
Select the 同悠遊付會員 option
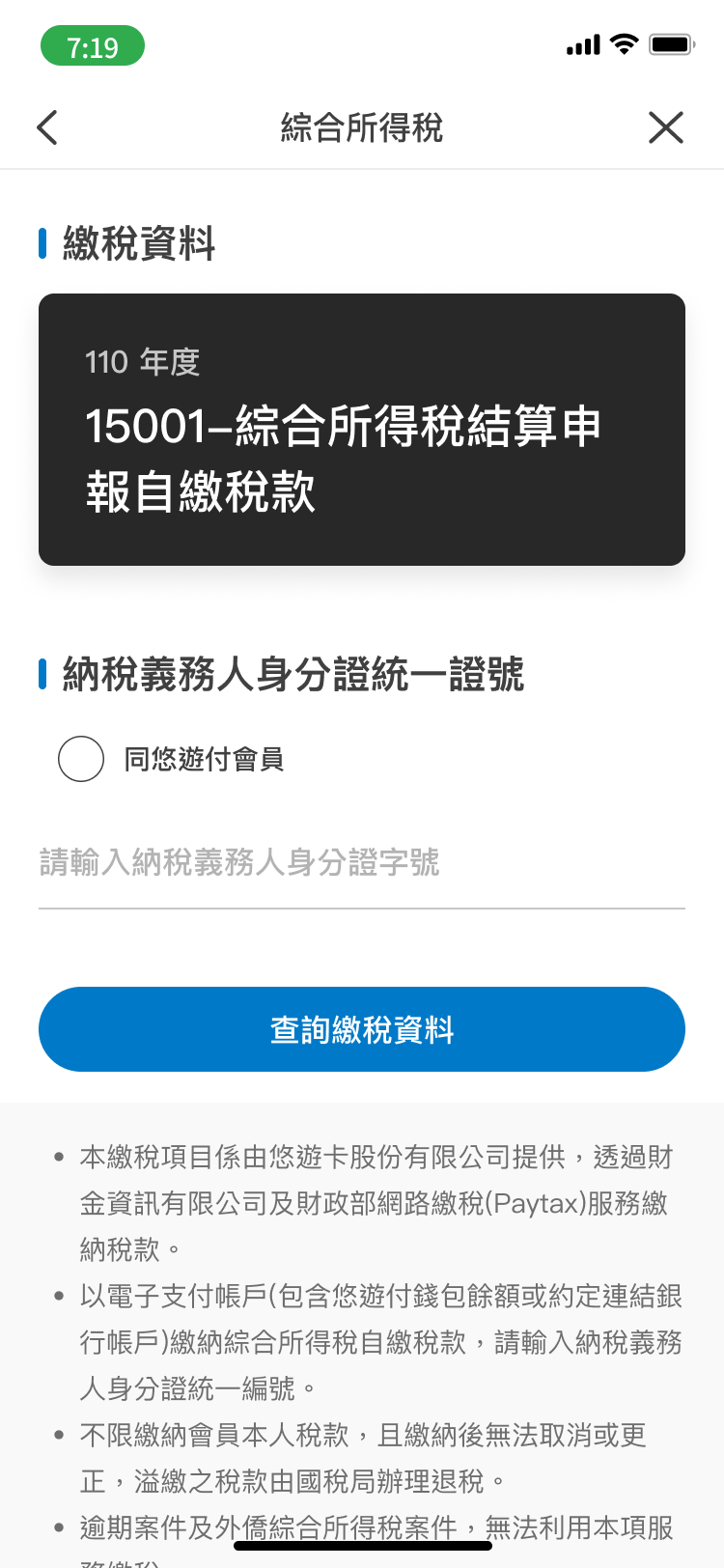point(82,759)
